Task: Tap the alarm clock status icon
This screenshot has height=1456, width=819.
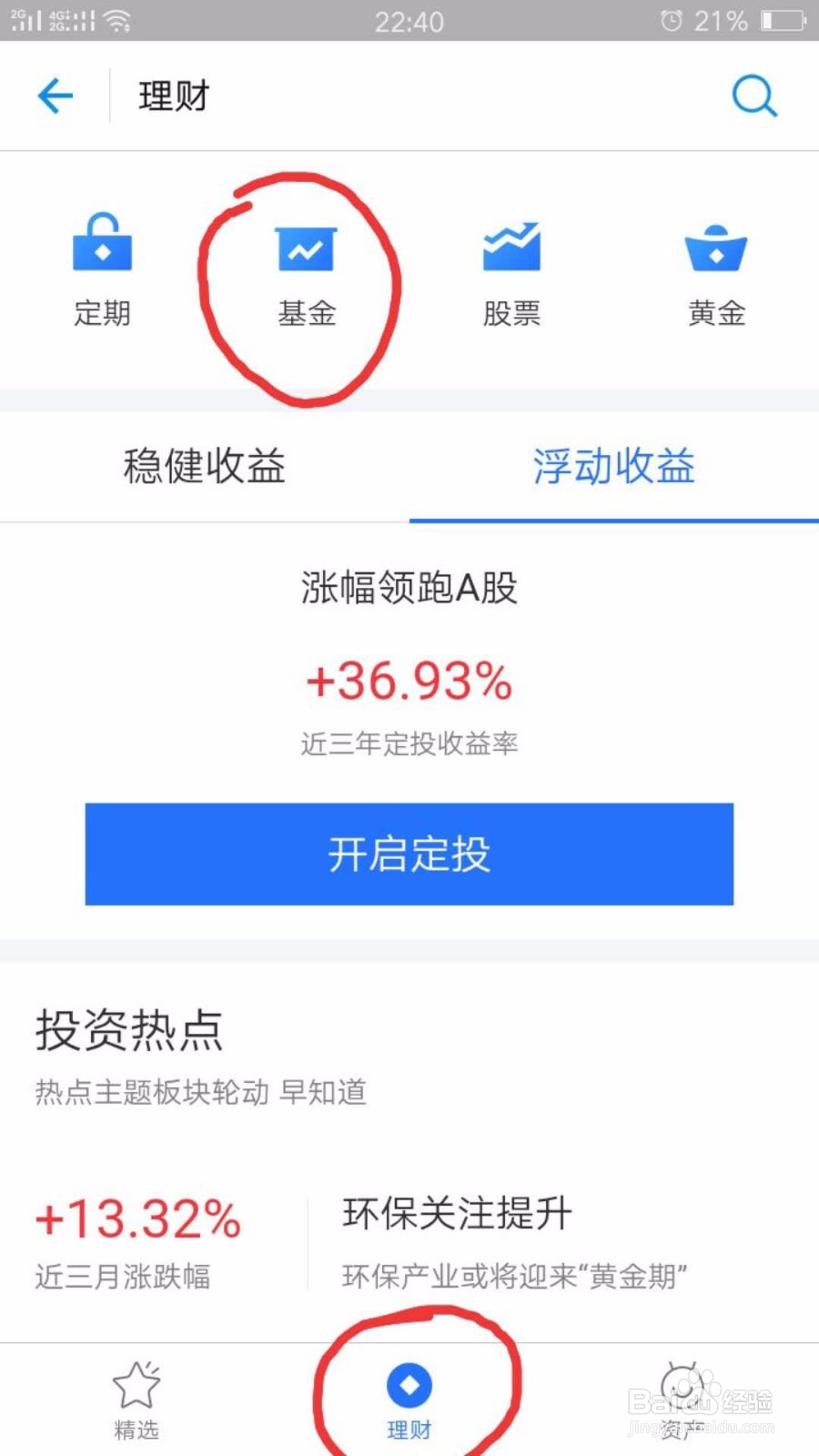Action: (671, 20)
